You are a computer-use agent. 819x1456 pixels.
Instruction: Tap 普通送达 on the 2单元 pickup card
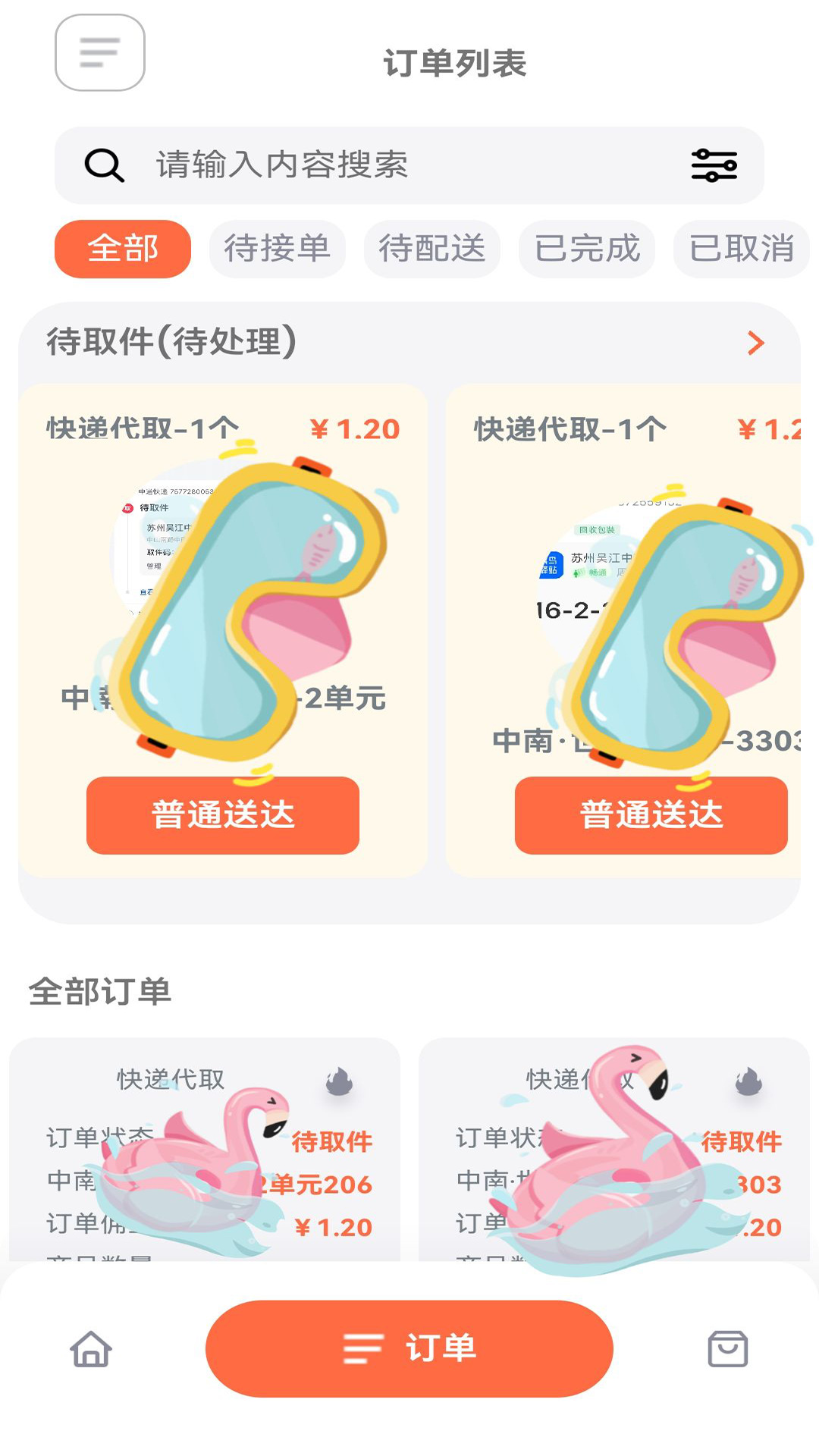tap(223, 815)
